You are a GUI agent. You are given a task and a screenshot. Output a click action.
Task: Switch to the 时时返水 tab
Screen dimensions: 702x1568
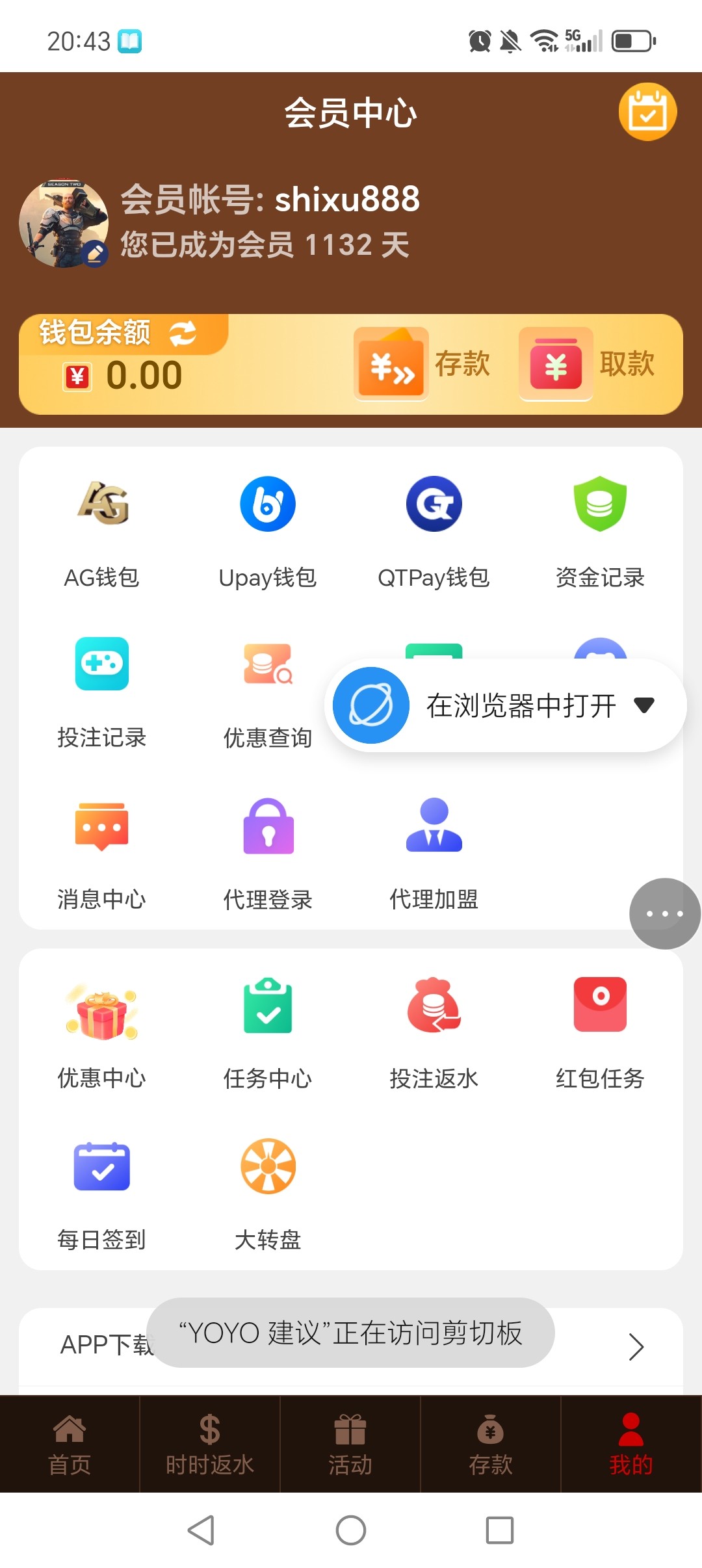[x=210, y=1444]
